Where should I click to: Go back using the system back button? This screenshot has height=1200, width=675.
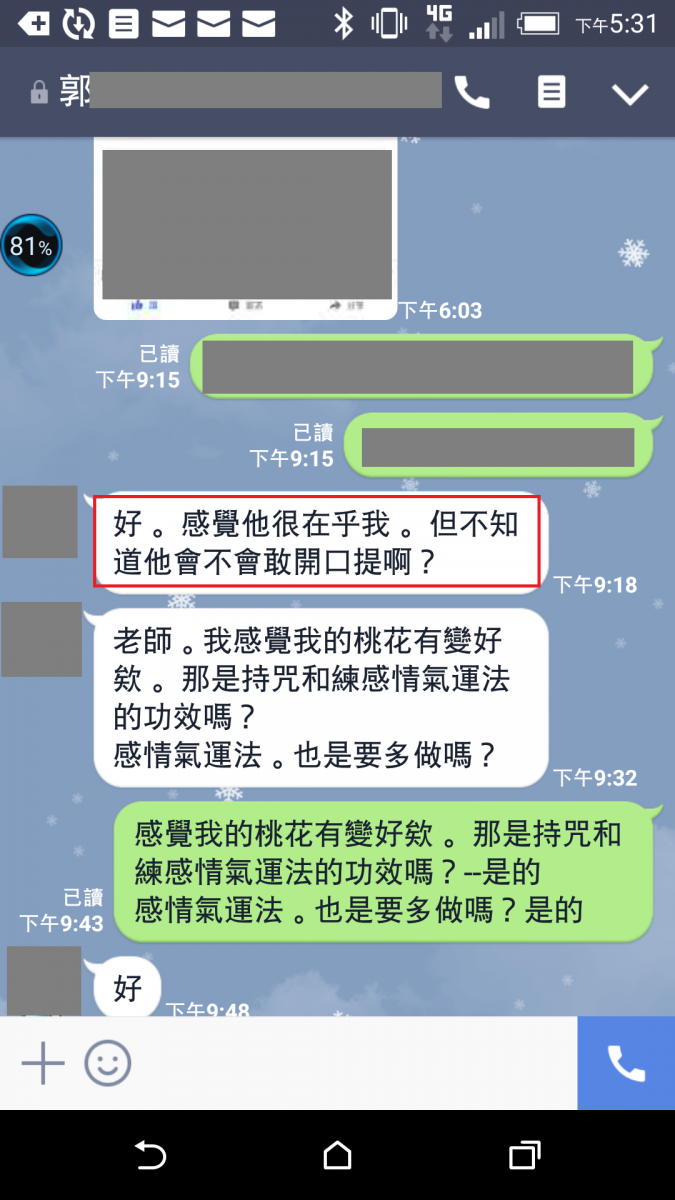(150, 1156)
